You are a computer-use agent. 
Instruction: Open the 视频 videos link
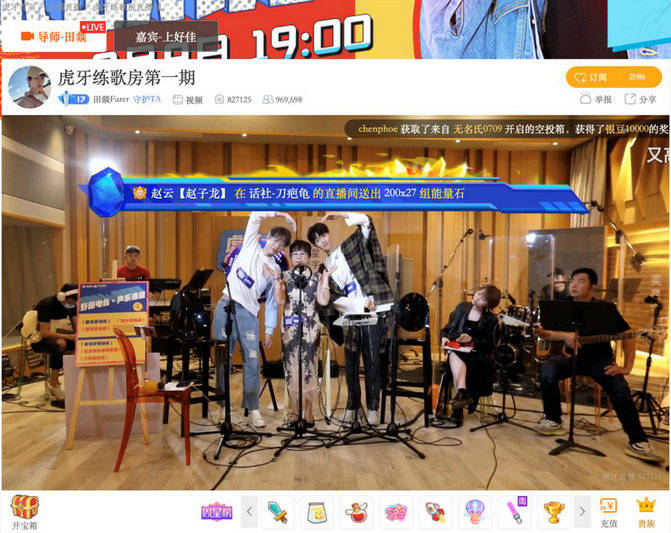click(x=187, y=100)
